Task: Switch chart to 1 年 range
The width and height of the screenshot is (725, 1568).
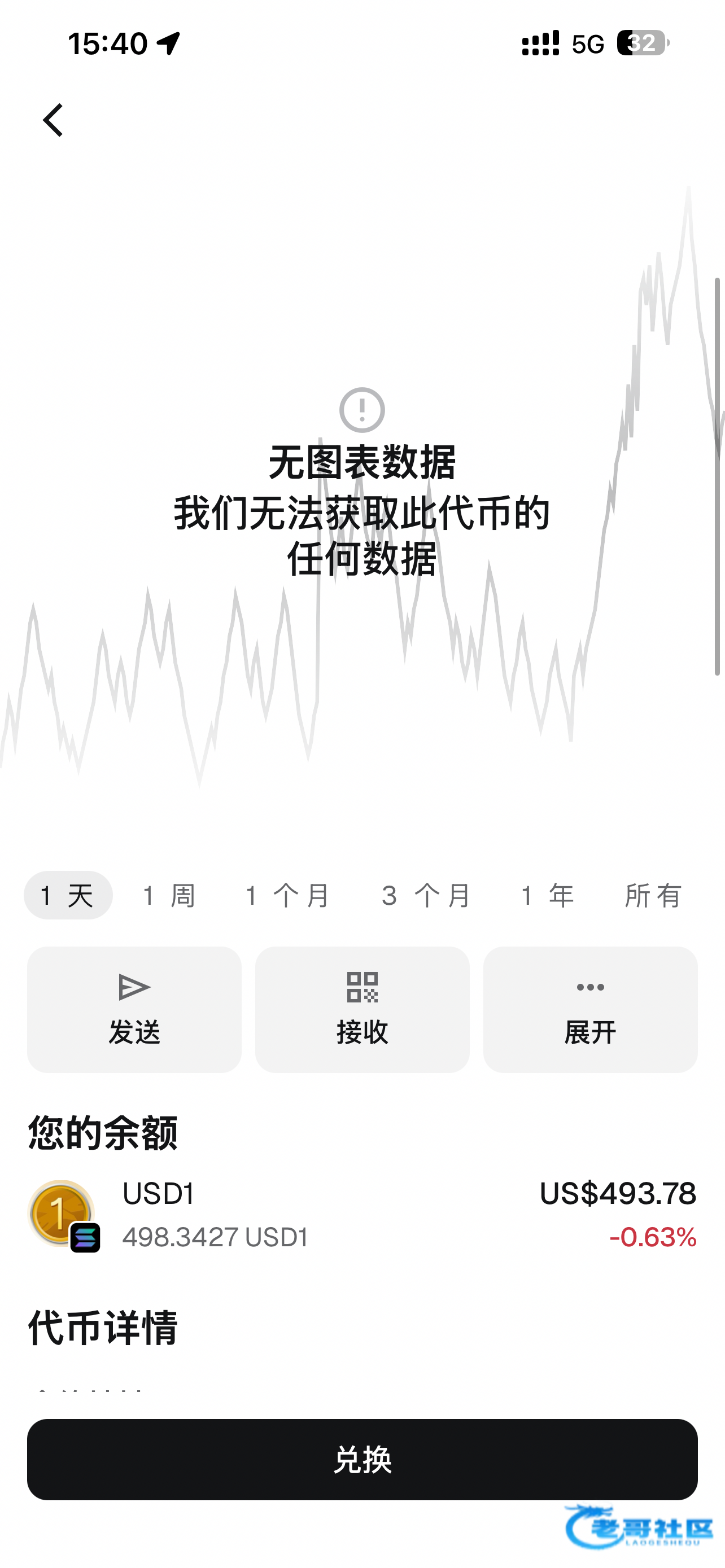Action: point(548,895)
